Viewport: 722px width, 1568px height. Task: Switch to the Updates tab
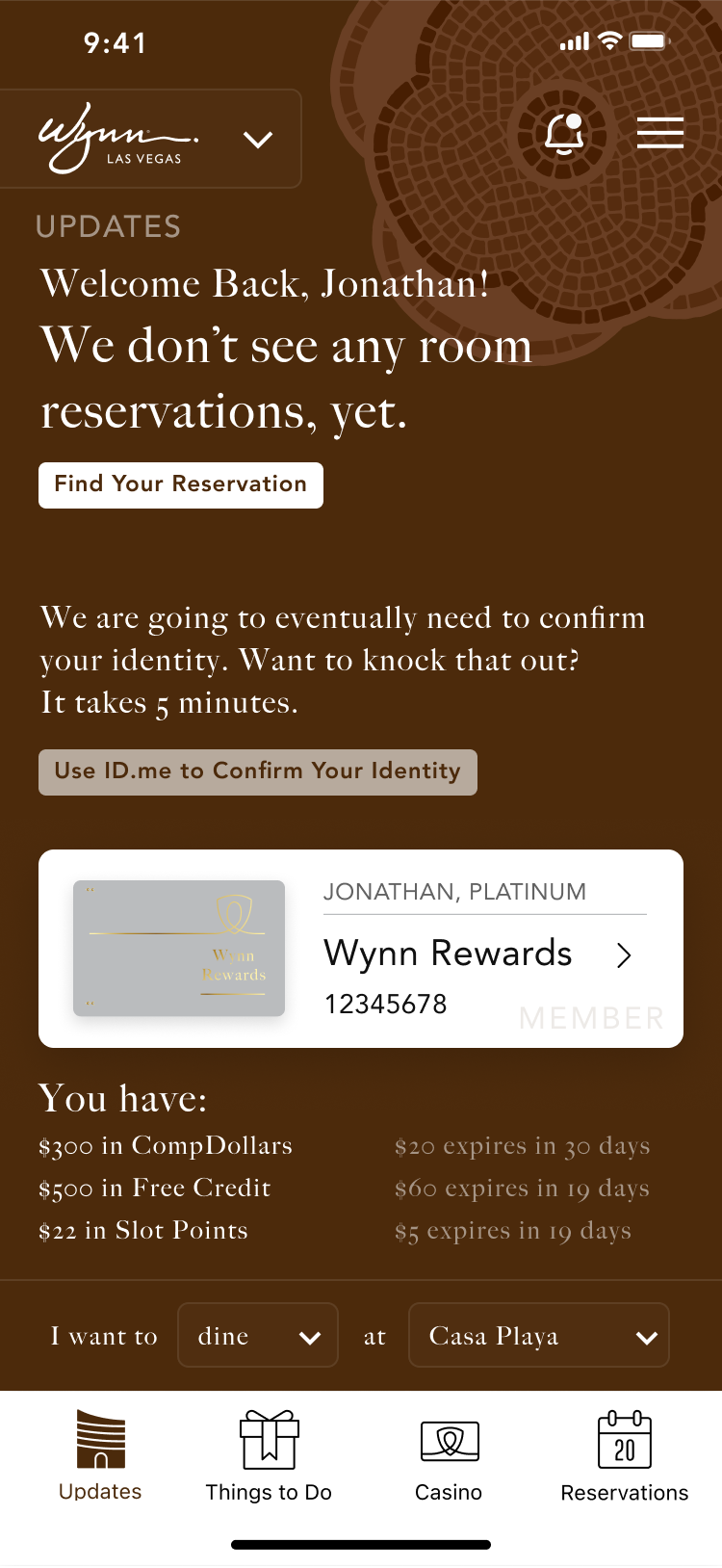[x=100, y=1455]
